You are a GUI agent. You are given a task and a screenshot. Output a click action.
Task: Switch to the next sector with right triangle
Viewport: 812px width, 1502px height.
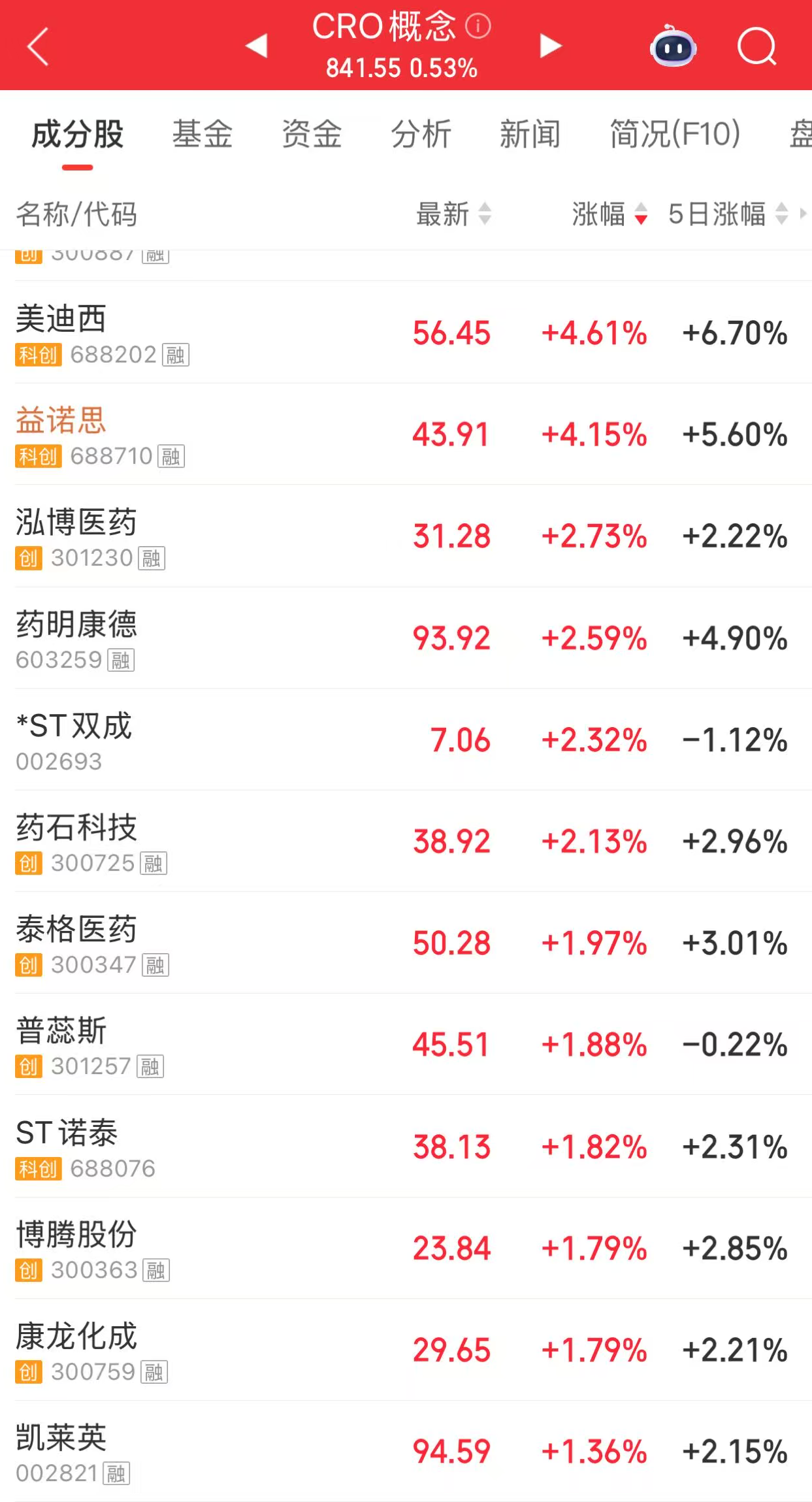tap(551, 46)
